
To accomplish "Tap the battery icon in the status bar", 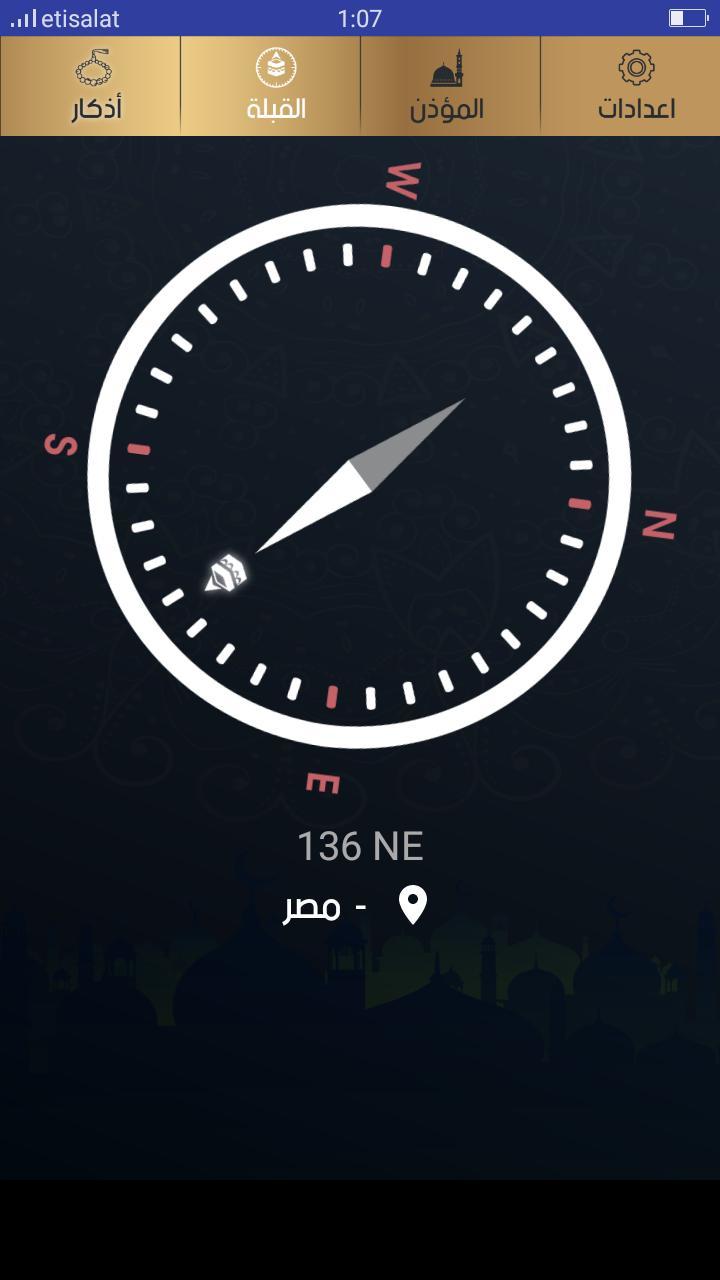I will [690, 16].
